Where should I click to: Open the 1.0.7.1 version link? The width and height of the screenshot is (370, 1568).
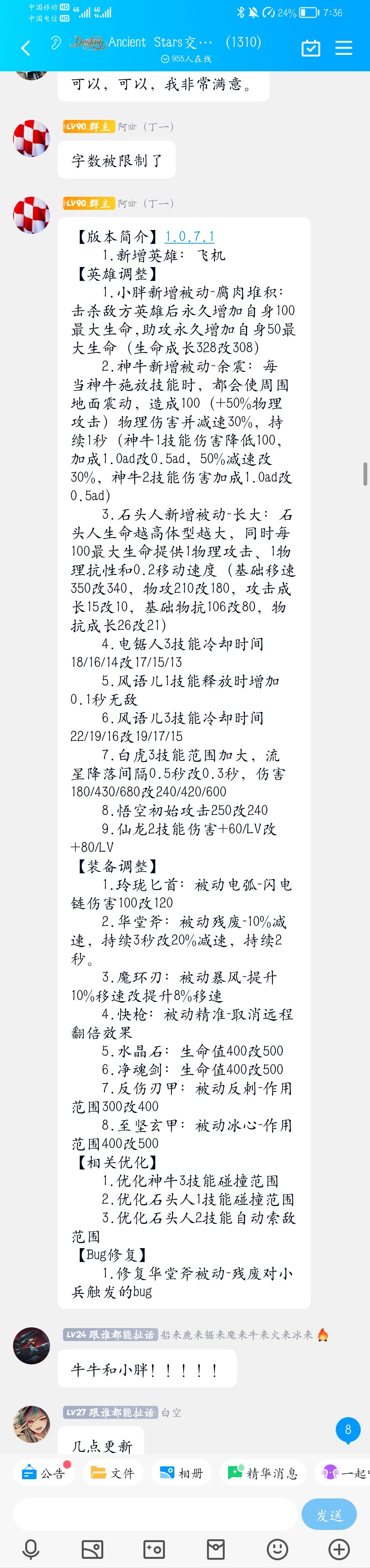pos(189,236)
